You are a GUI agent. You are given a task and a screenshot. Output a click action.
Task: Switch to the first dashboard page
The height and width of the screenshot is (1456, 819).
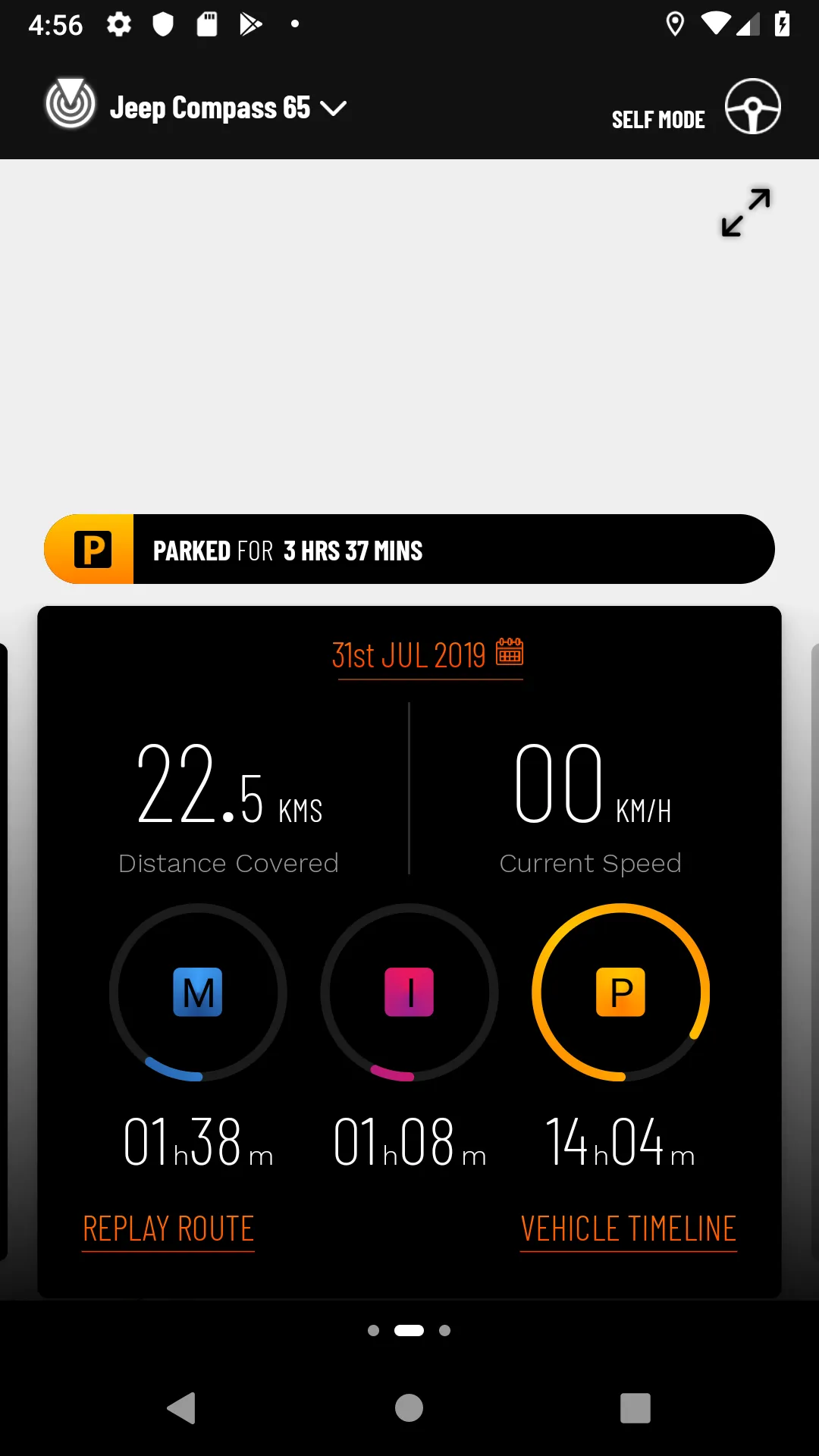(x=375, y=1329)
